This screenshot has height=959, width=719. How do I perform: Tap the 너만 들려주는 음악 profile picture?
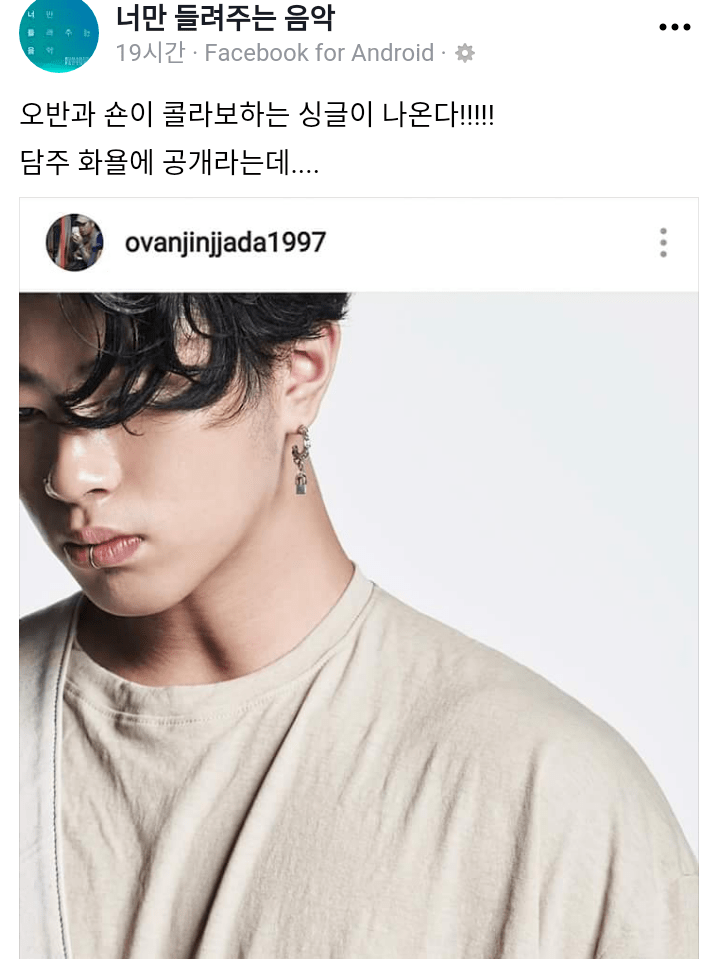click(x=59, y=33)
